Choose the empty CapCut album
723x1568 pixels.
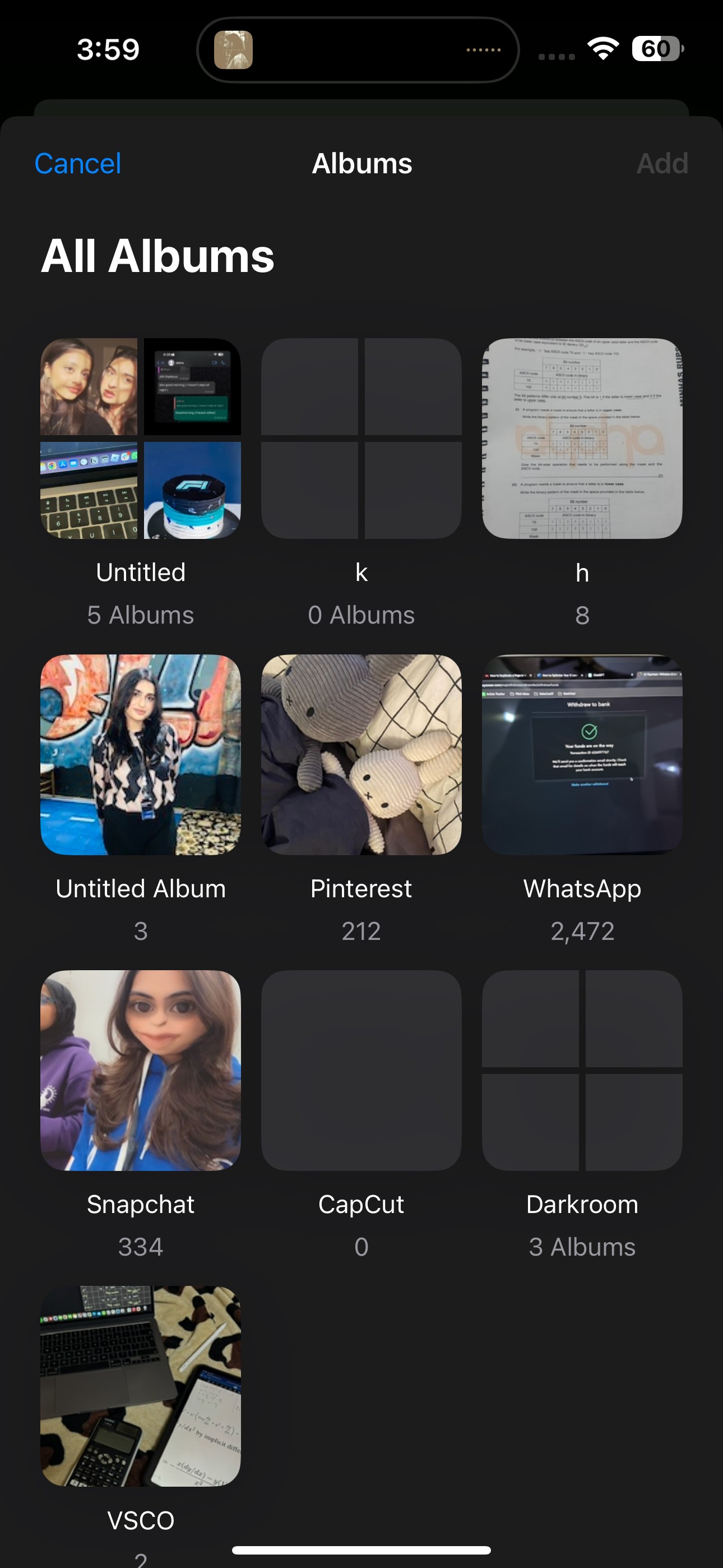(x=361, y=1071)
